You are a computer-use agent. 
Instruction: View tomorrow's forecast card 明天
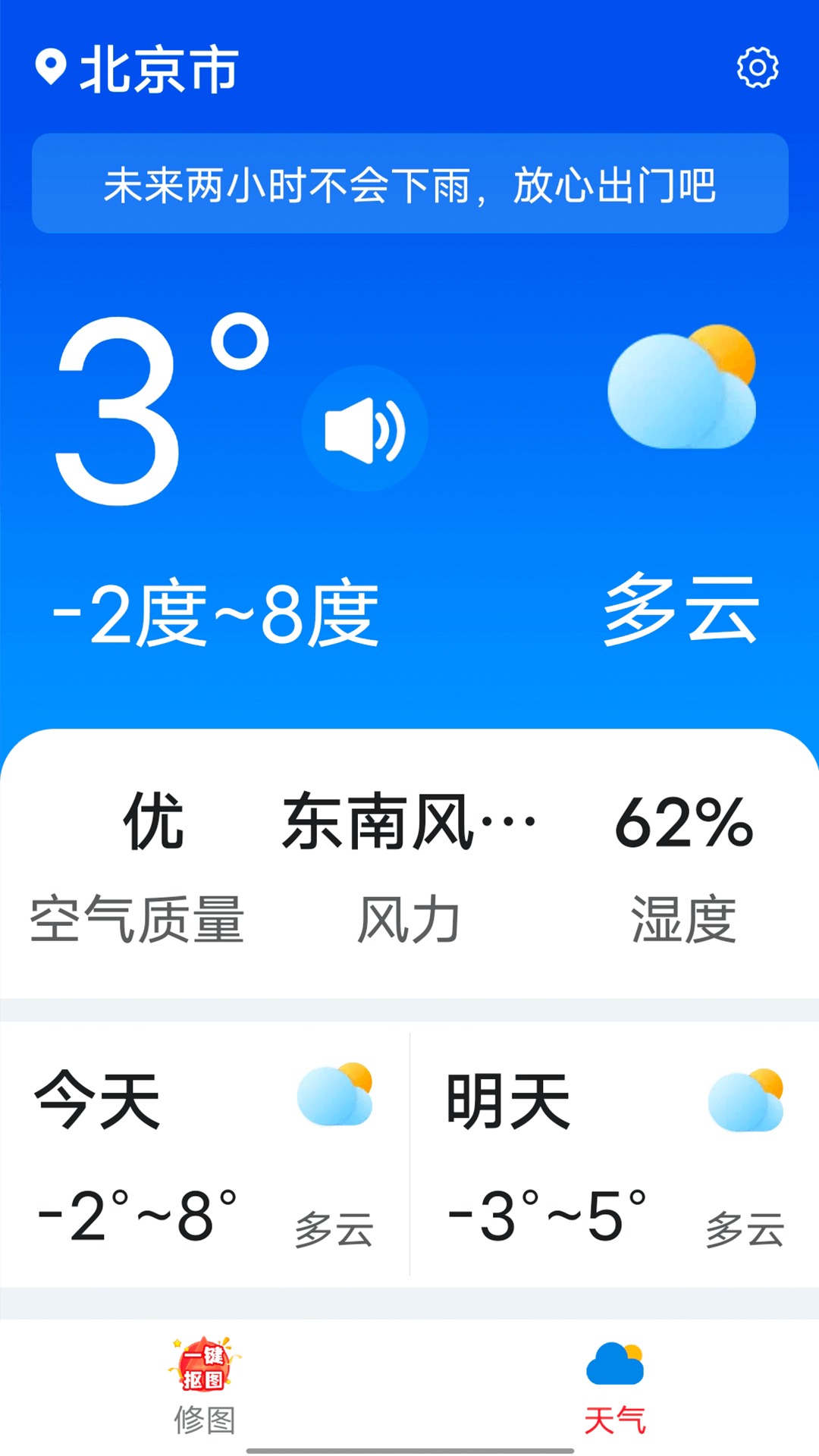pyautogui.click(x=615, y=1153)
